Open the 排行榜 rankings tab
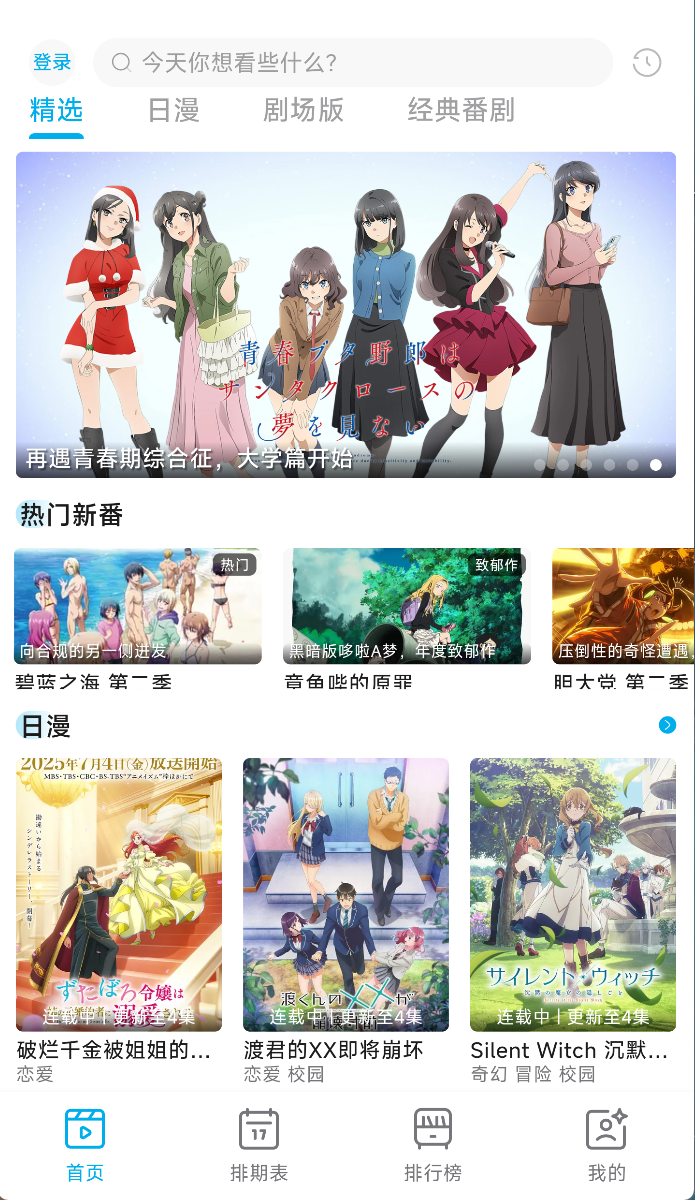The image size is (695, 1200). point(433,1144)
